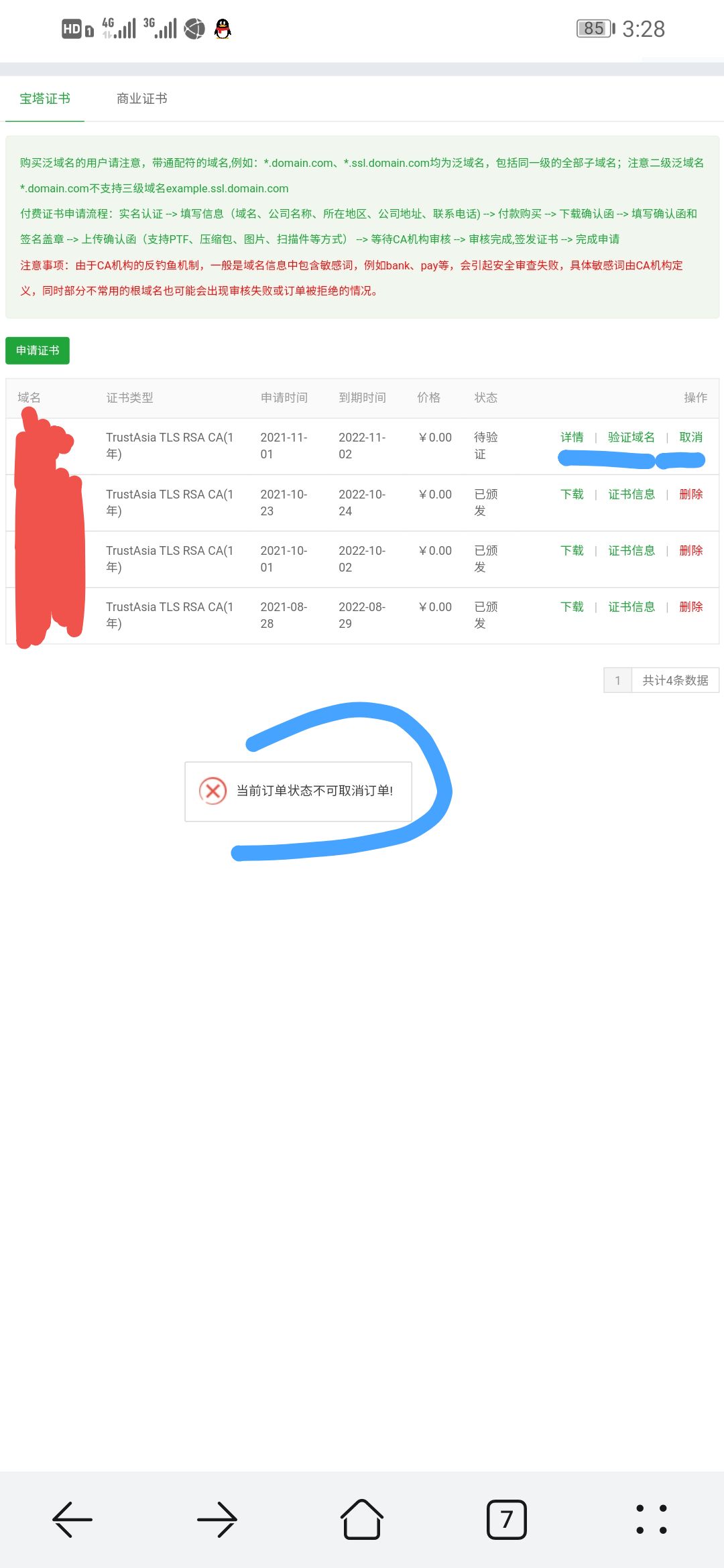Image resolution: width=724 pixels, height=1568 pixels.
Task: Open 证书信息 for the 2021-08-28 certificate
Action: tap(631, 606)
